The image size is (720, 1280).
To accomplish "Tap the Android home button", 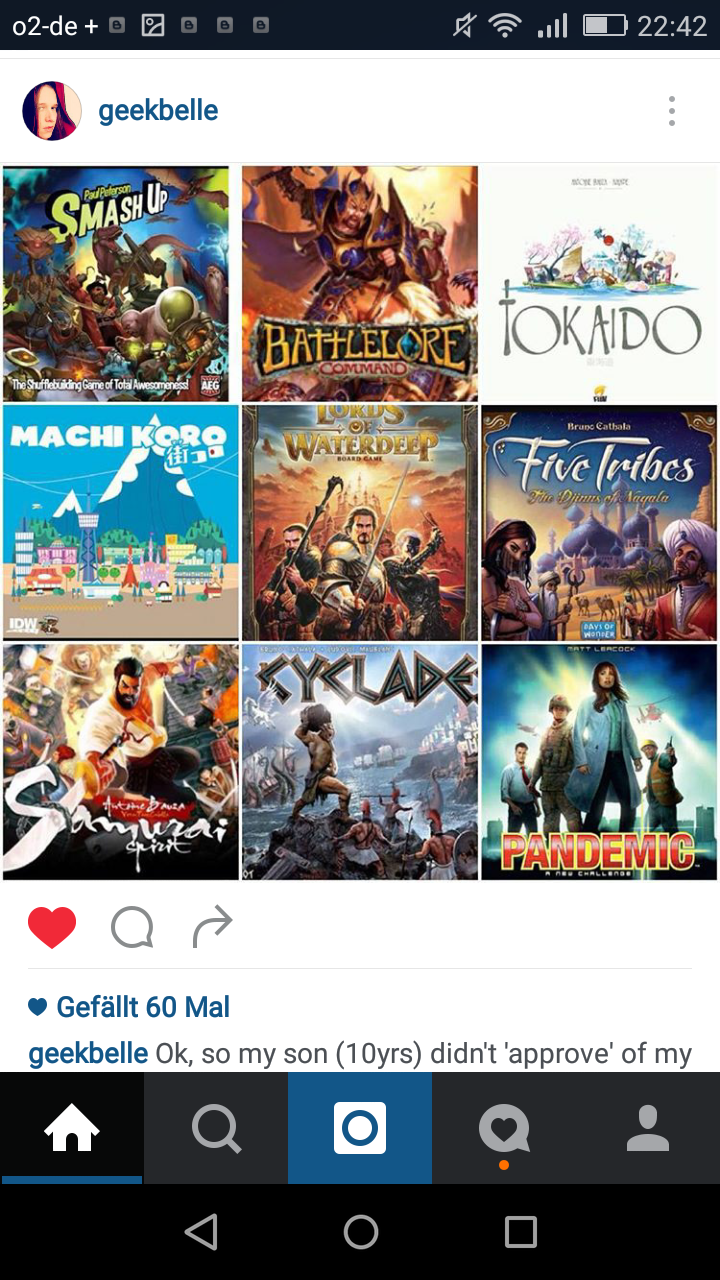I will click(x=360, y=1232).
